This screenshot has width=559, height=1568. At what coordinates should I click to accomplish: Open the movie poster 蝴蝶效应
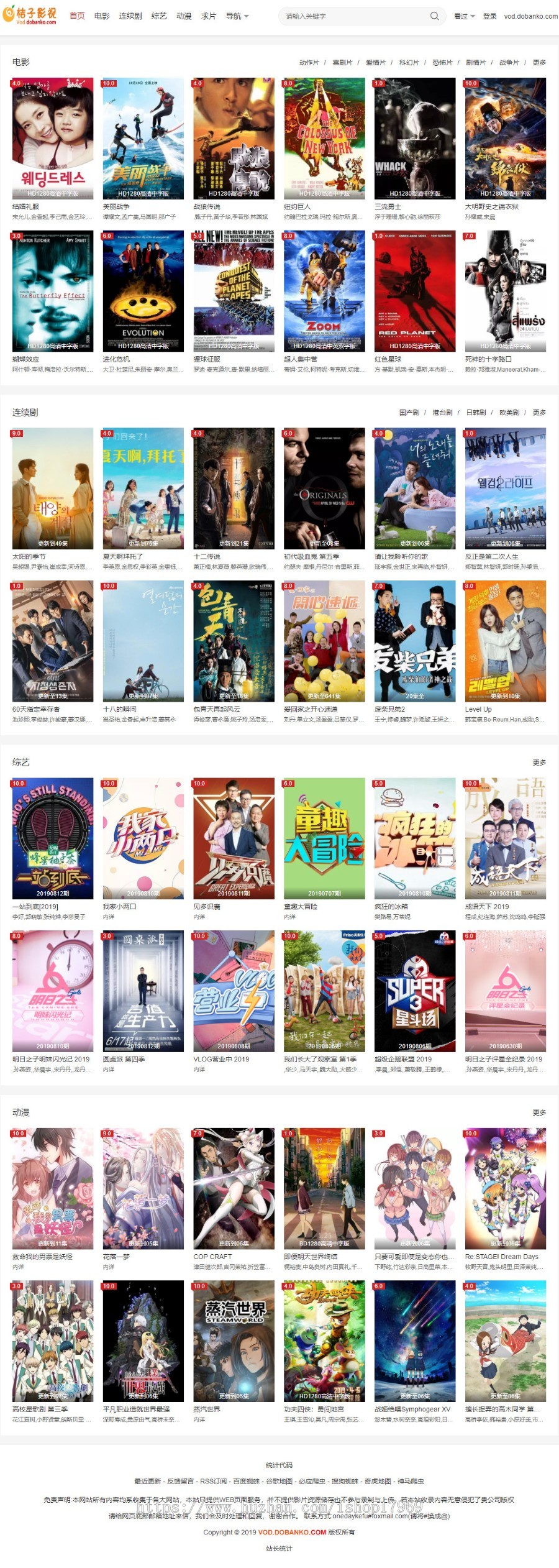click(x=53, y=291)
